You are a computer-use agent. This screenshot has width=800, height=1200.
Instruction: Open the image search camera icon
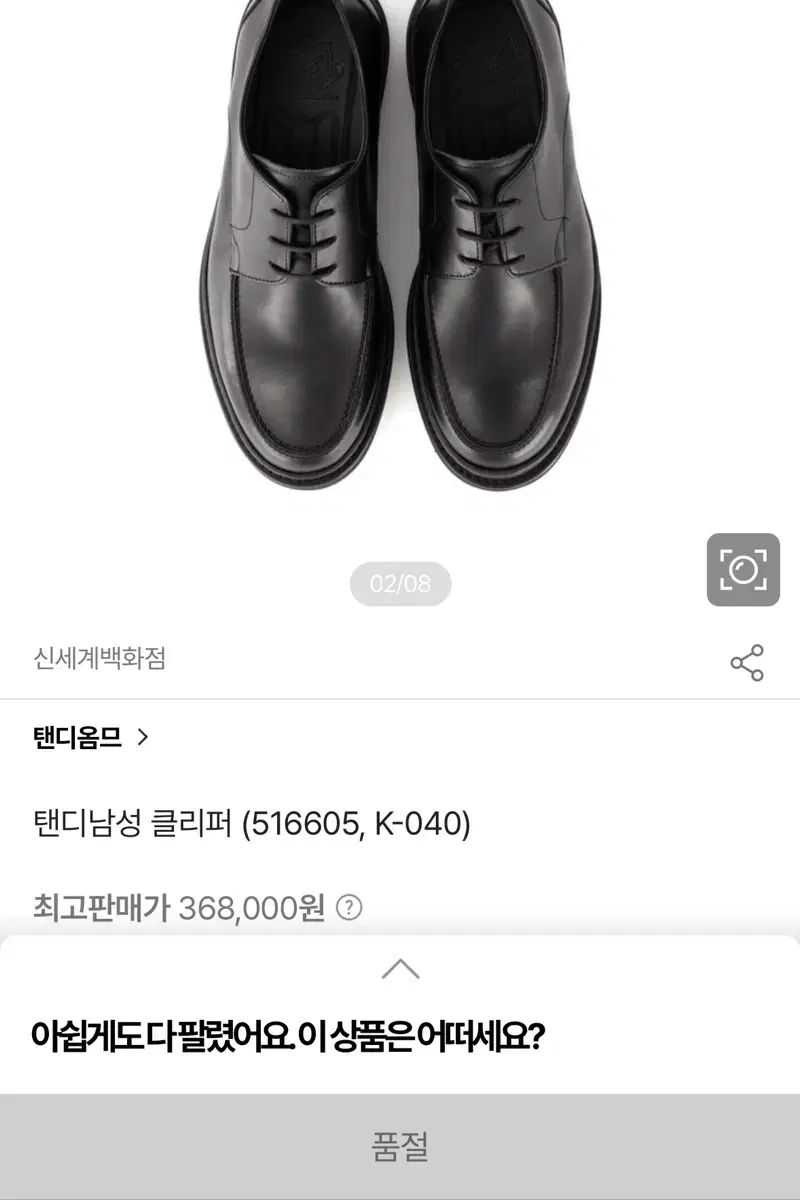tap(743, 570)
